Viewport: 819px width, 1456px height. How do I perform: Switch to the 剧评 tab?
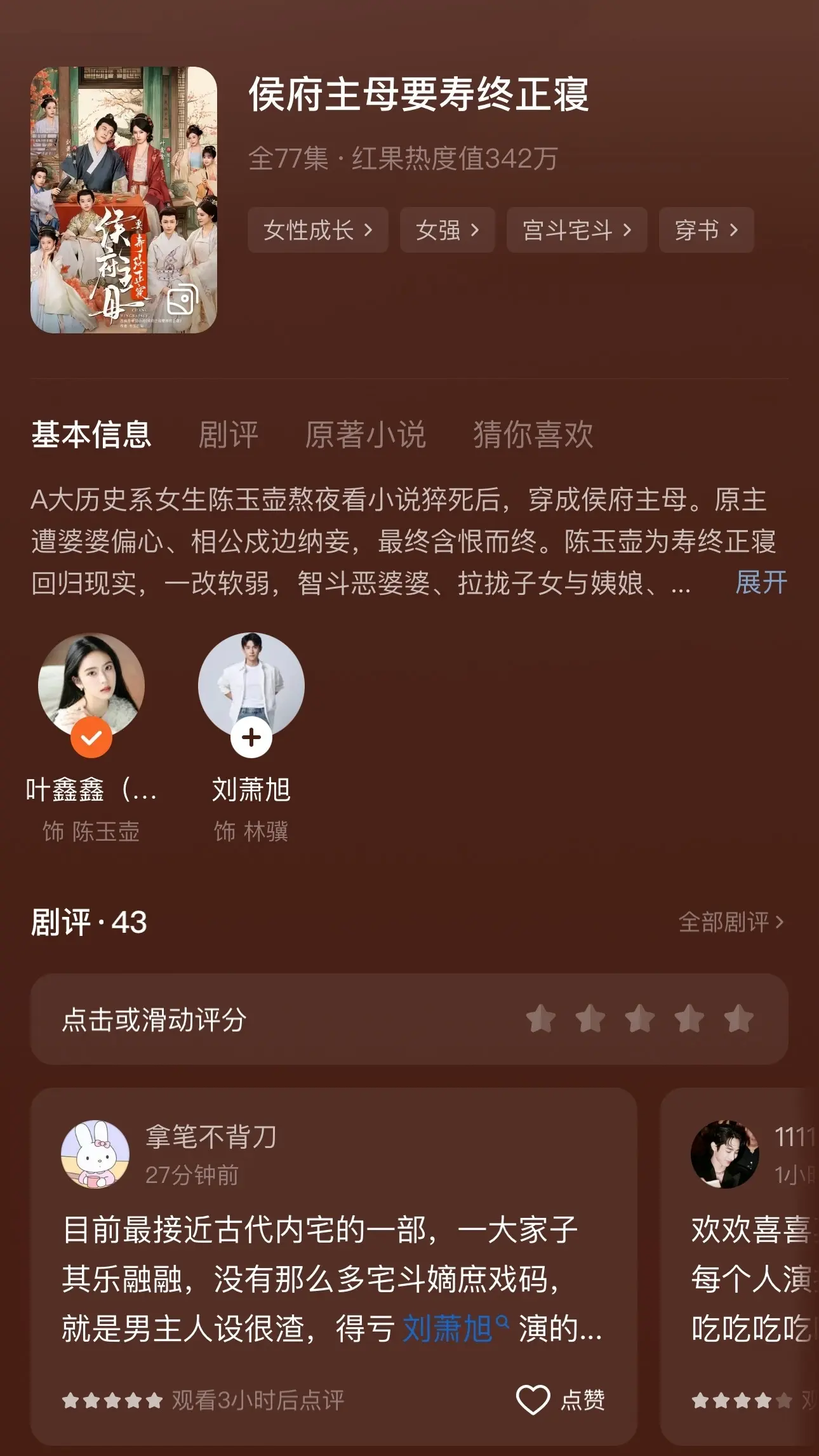[228, 435]
